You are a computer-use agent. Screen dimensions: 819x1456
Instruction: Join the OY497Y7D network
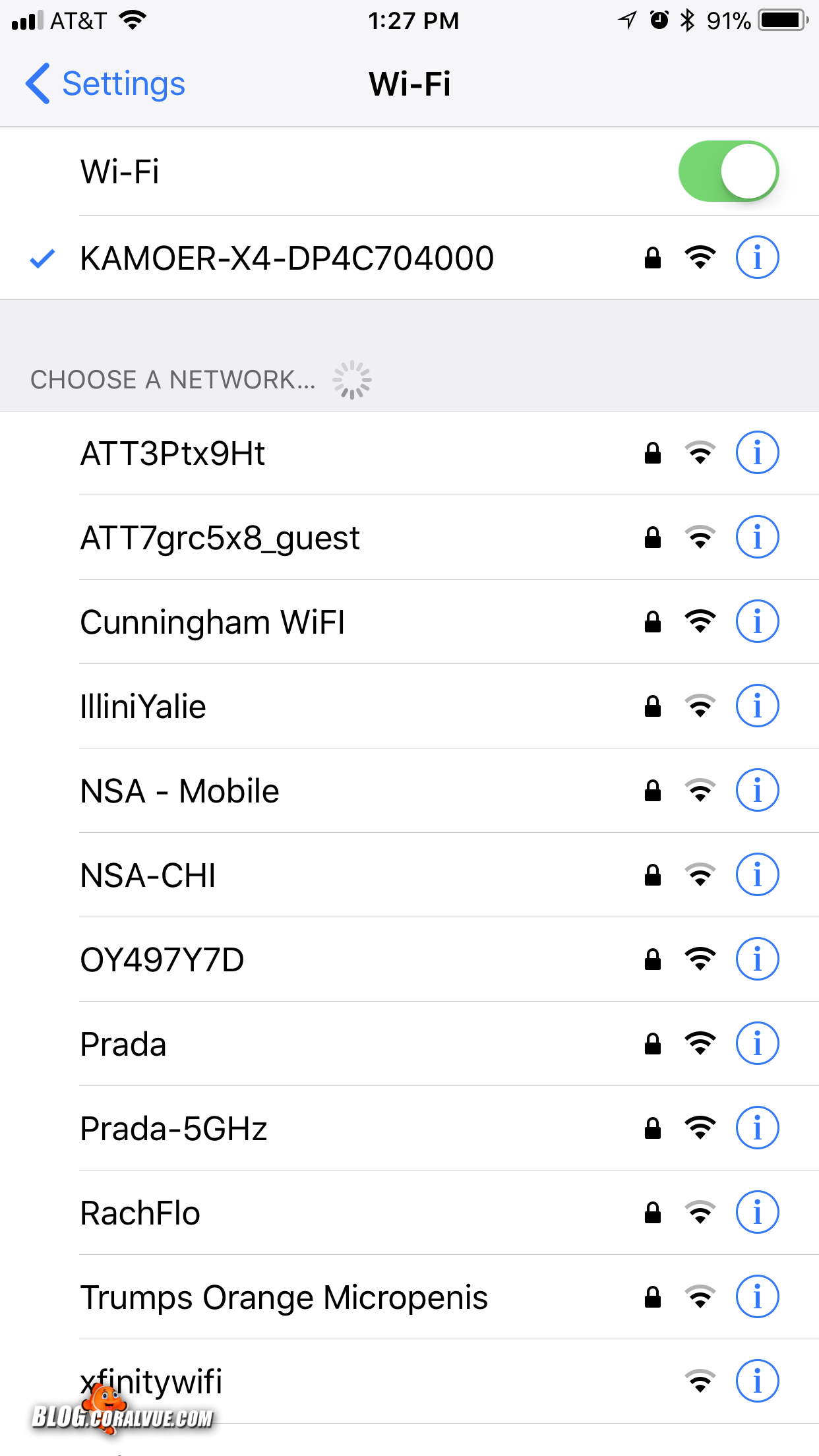click(x=162, y=960)
